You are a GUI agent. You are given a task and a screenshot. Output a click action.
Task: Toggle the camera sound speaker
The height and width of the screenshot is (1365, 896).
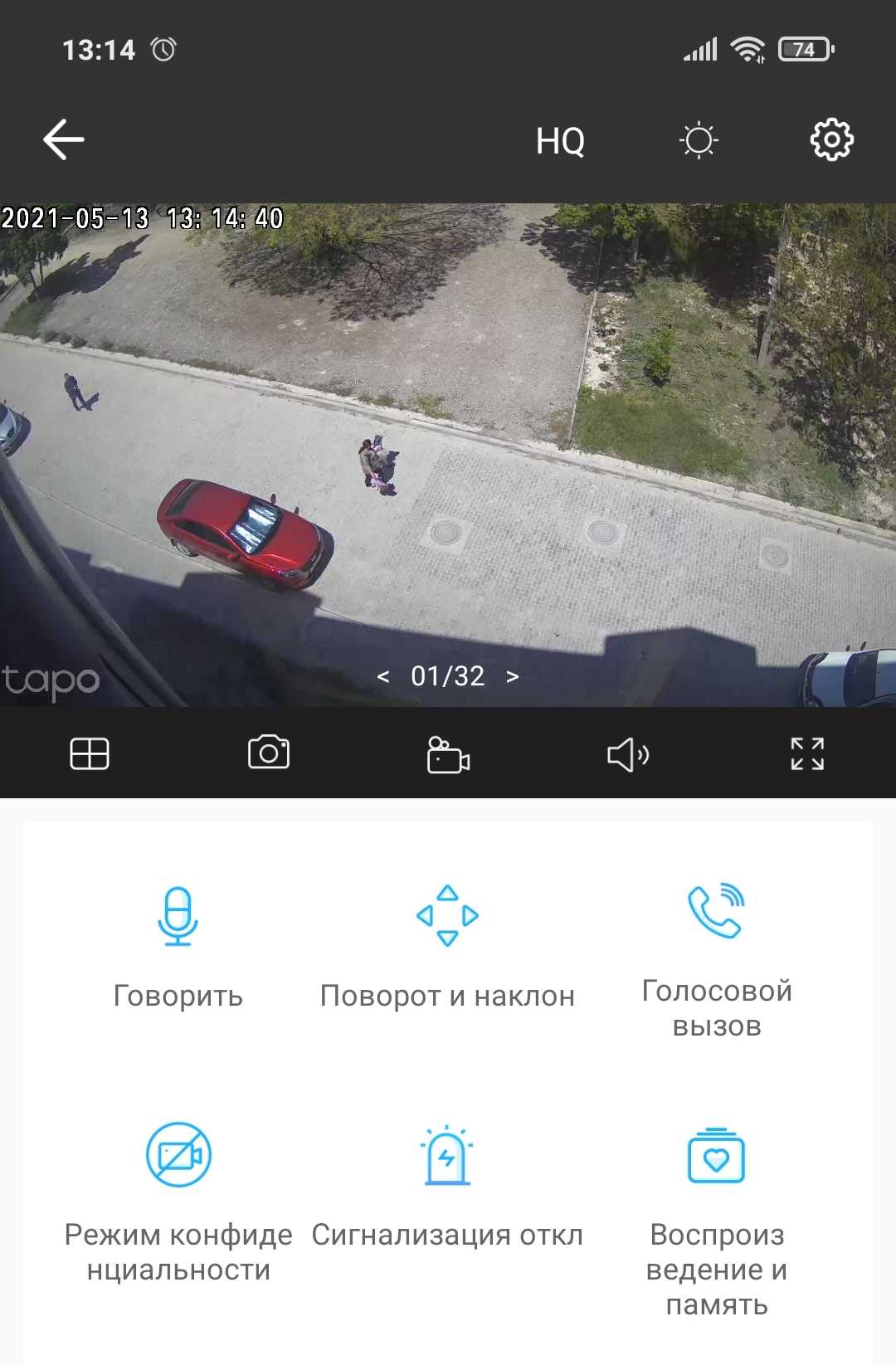click(628, 754)
